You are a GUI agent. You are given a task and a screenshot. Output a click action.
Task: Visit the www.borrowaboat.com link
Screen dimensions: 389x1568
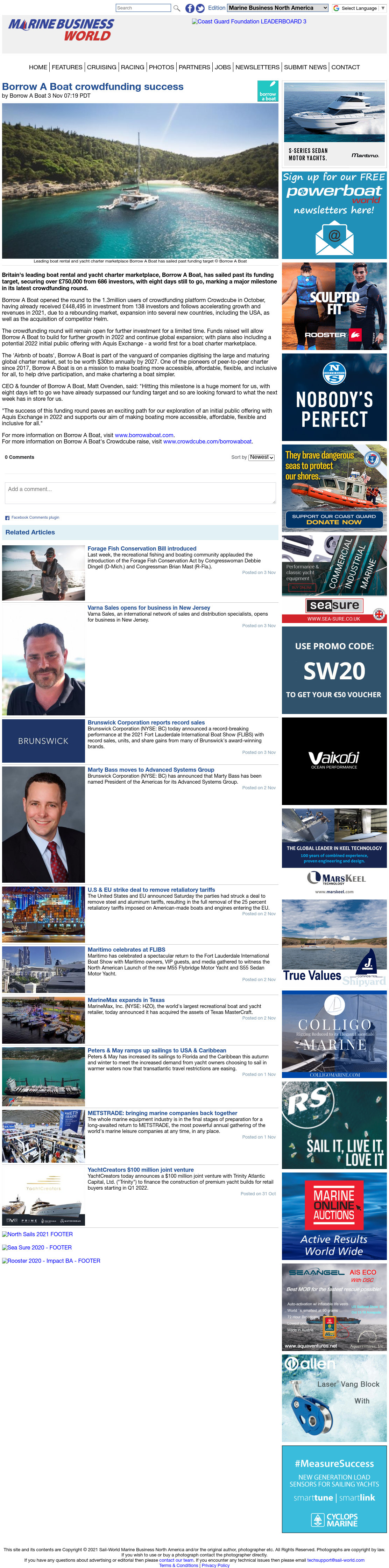coord(144,435)
